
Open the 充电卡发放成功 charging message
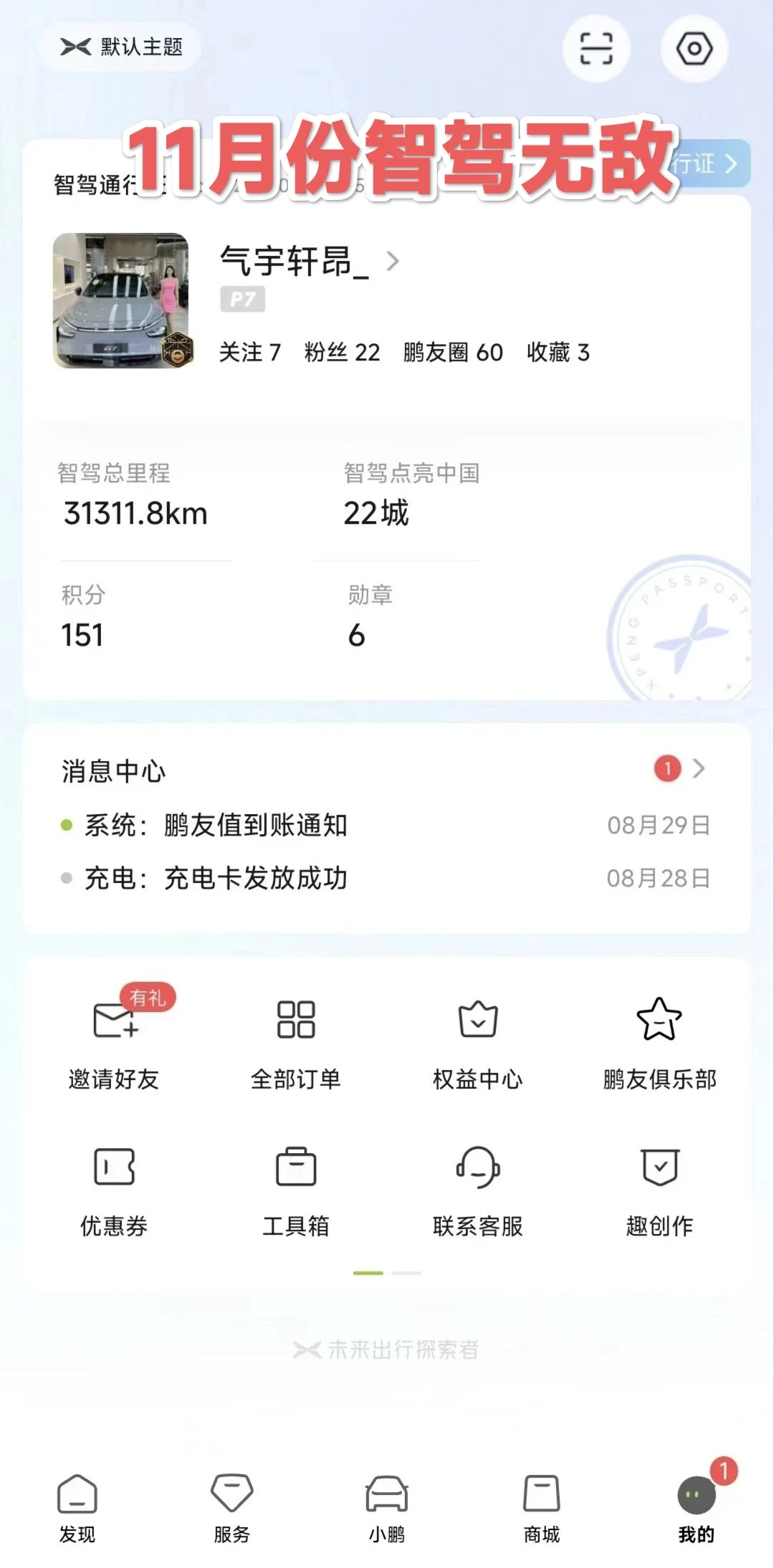[x=254, y=879]
